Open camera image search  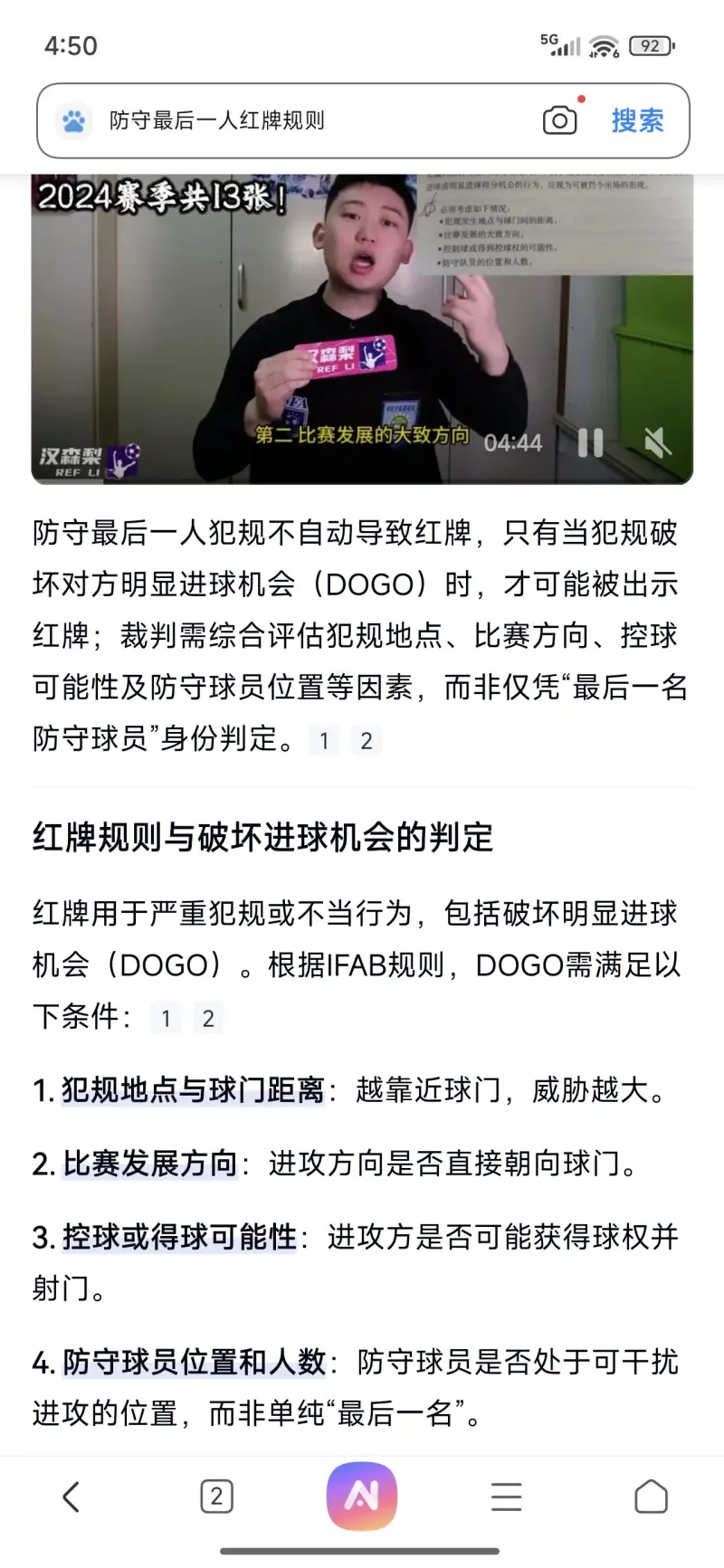(559, 120)
